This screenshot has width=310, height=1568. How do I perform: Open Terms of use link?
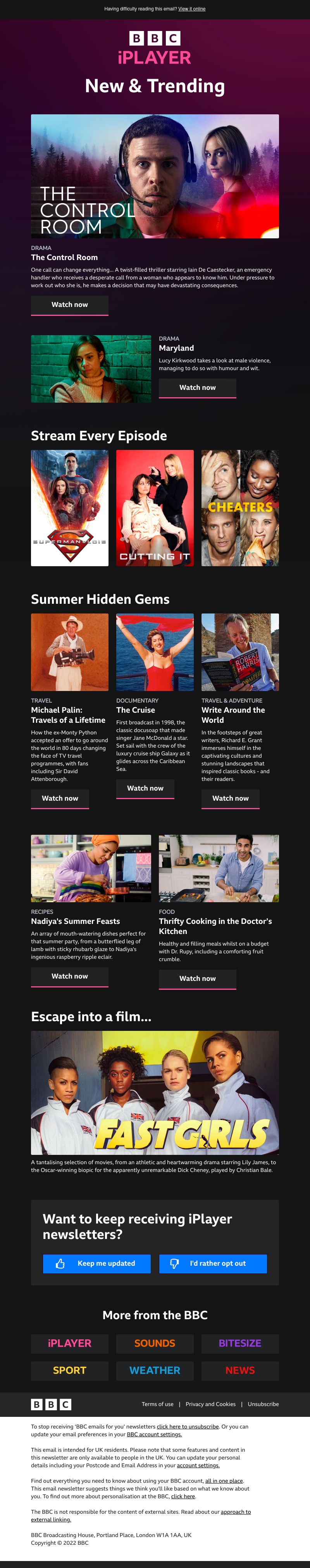pos(157,1404)
